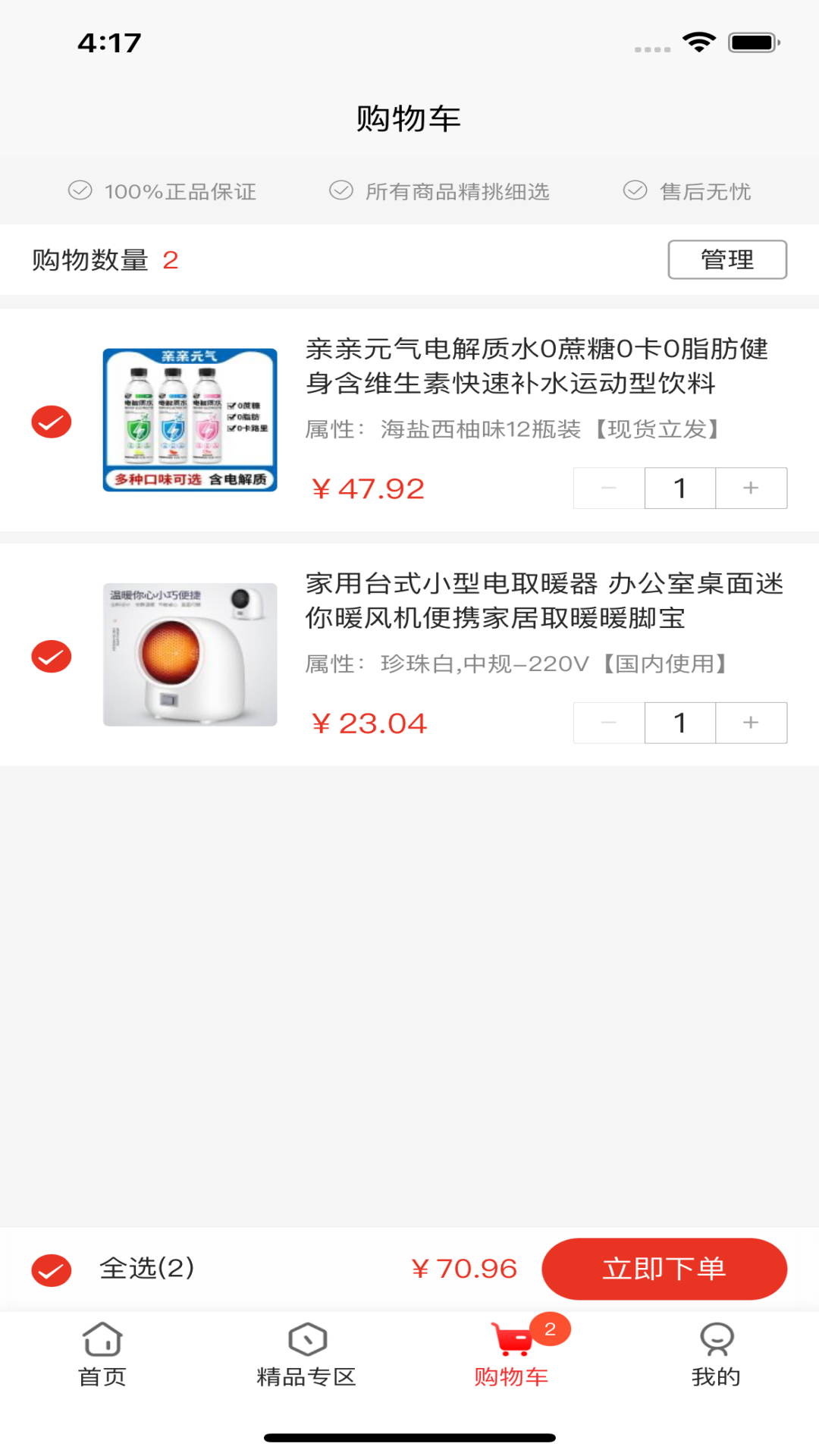This screenshot has width=819, height=1456.
Task: Place order with 立即下单 button
Action: pyautogui.click(x=664, y=1268)
